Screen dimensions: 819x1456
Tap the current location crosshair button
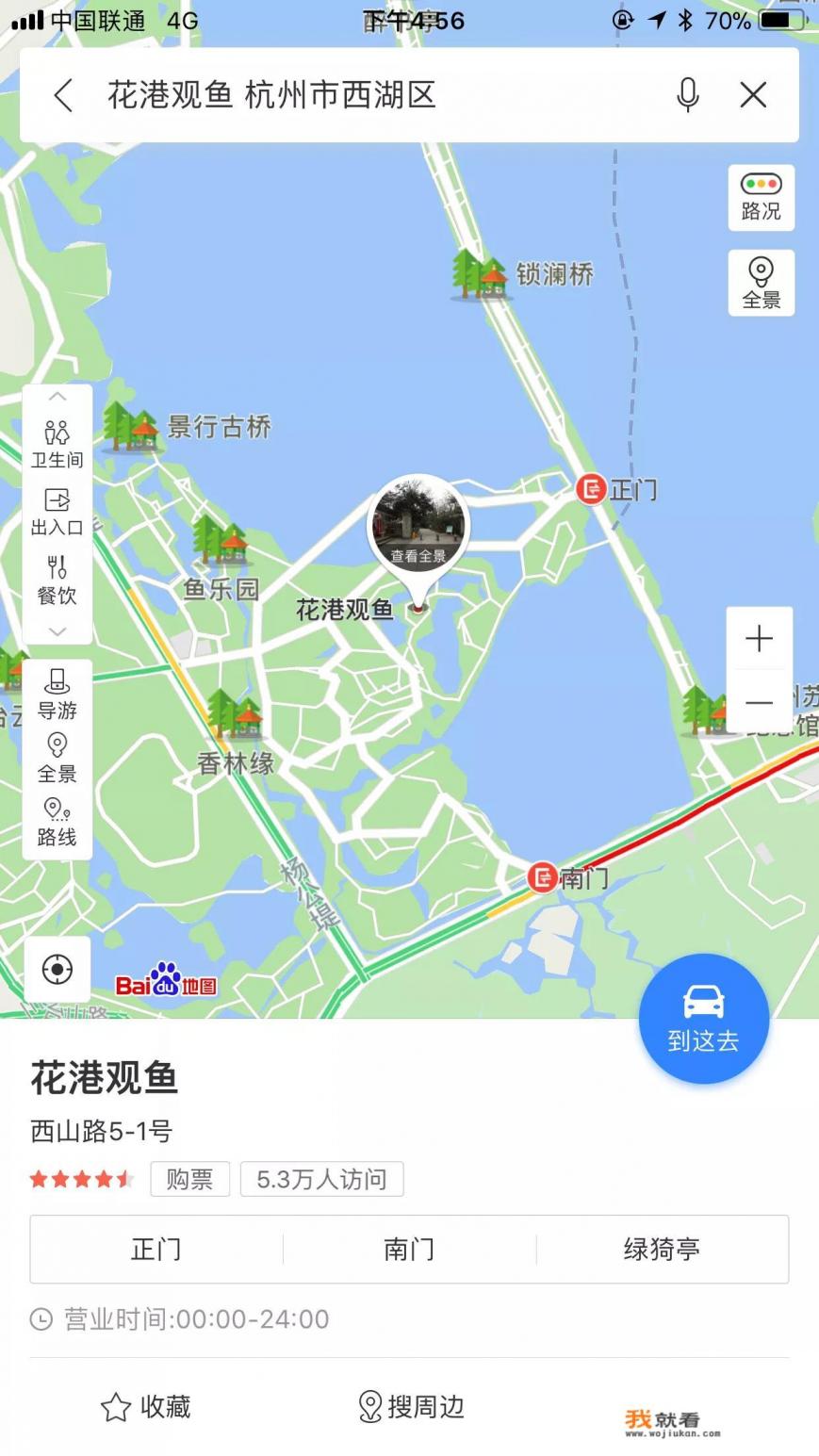pyautogui.click(x=57, y=968)
